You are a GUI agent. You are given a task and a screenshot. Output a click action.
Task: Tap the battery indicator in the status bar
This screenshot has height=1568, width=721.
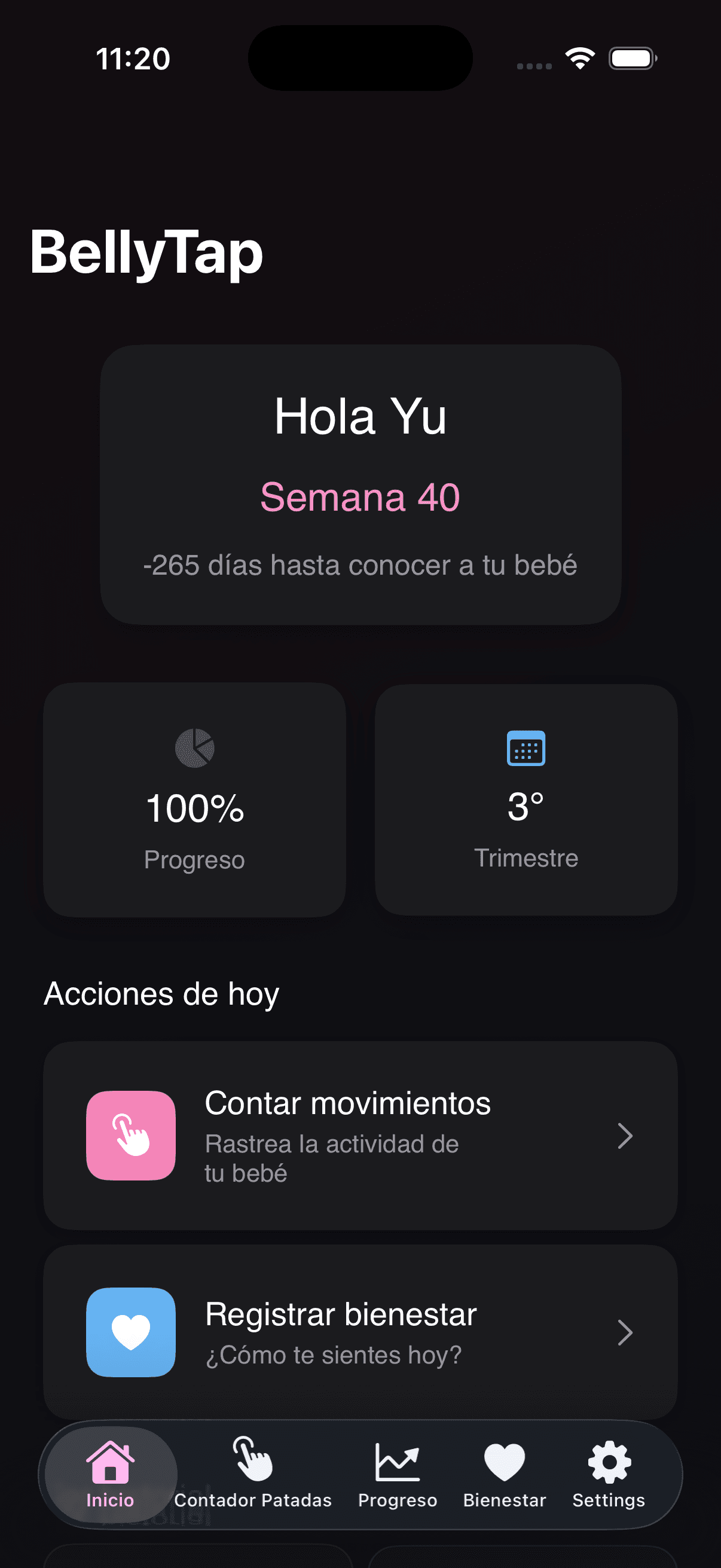tap(632, 57)
